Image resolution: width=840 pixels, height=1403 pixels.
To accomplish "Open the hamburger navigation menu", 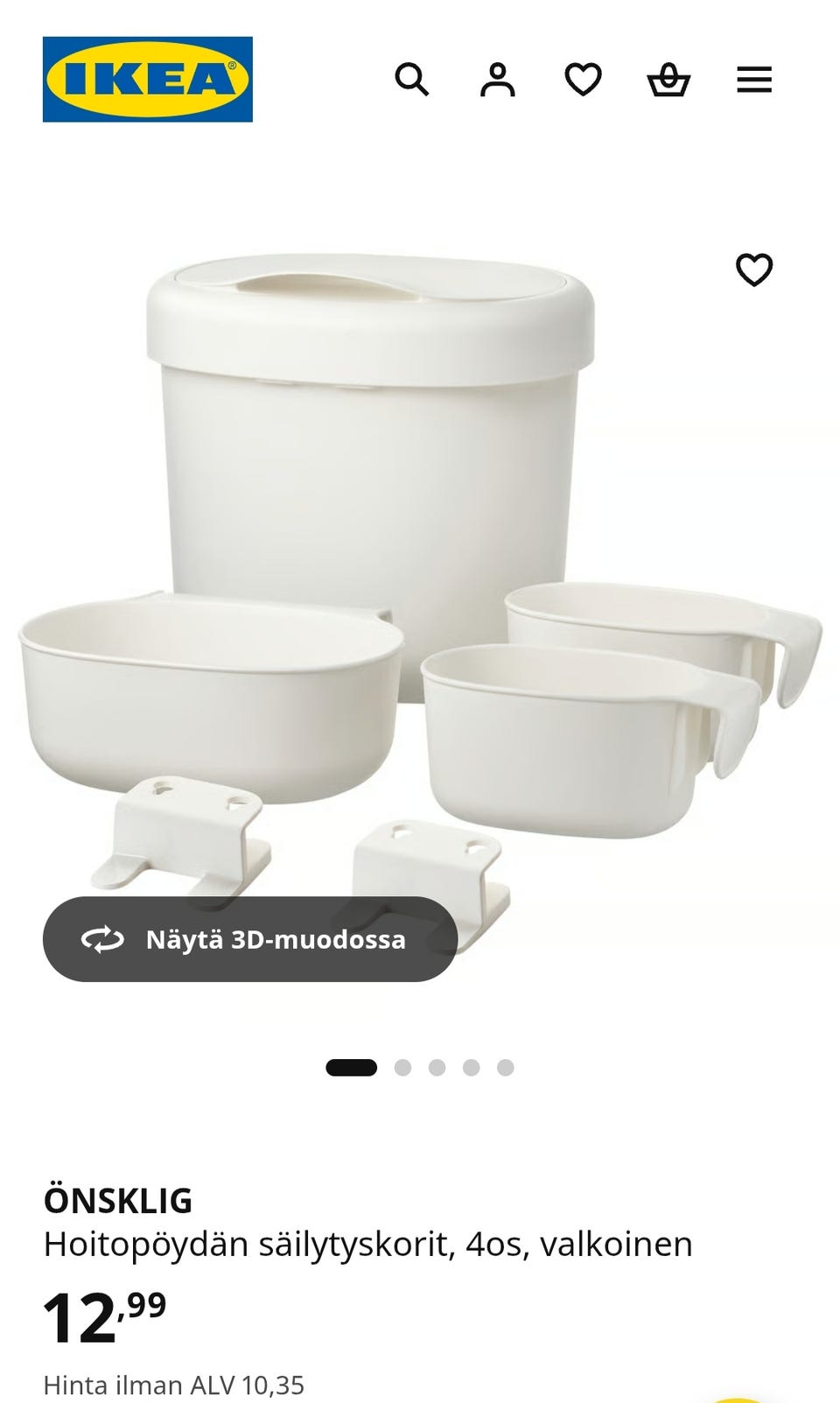I will tap(754, 81).
